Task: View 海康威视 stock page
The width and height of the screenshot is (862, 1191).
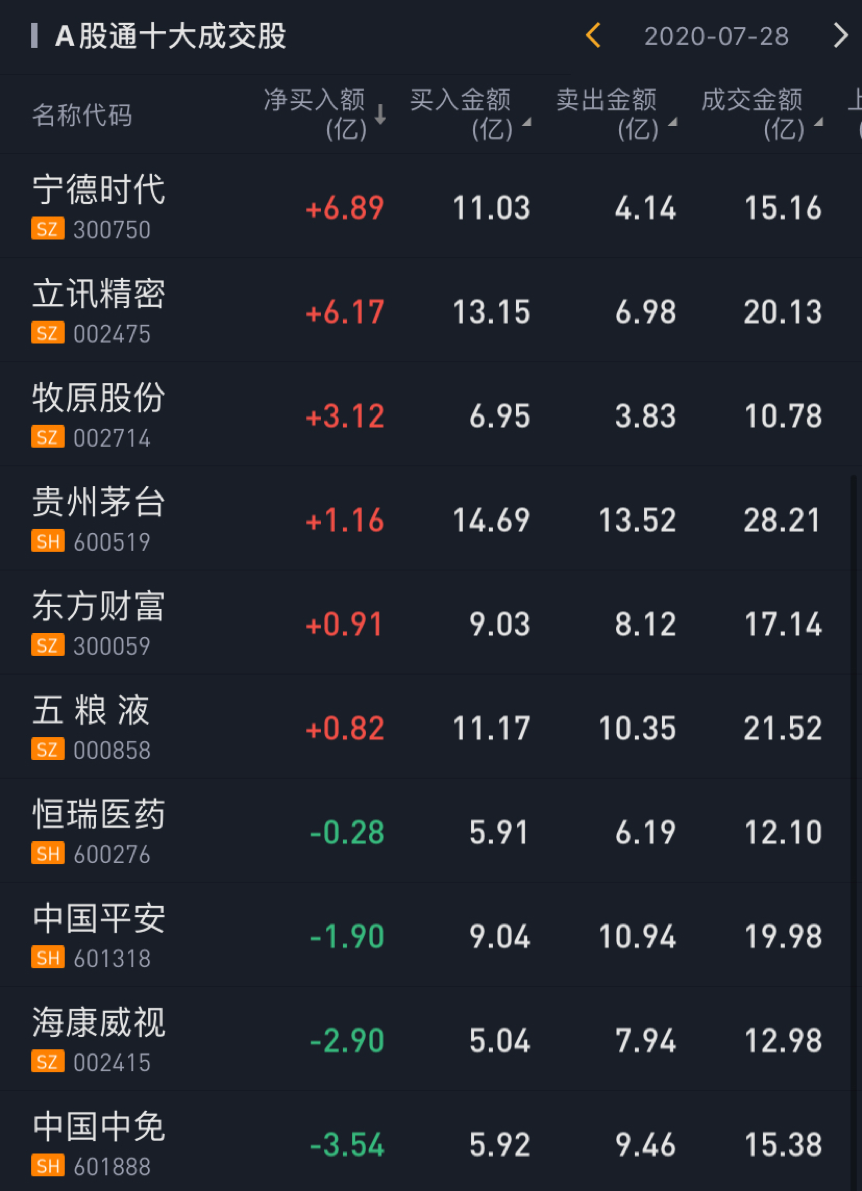Action: tap(99, 1038)
